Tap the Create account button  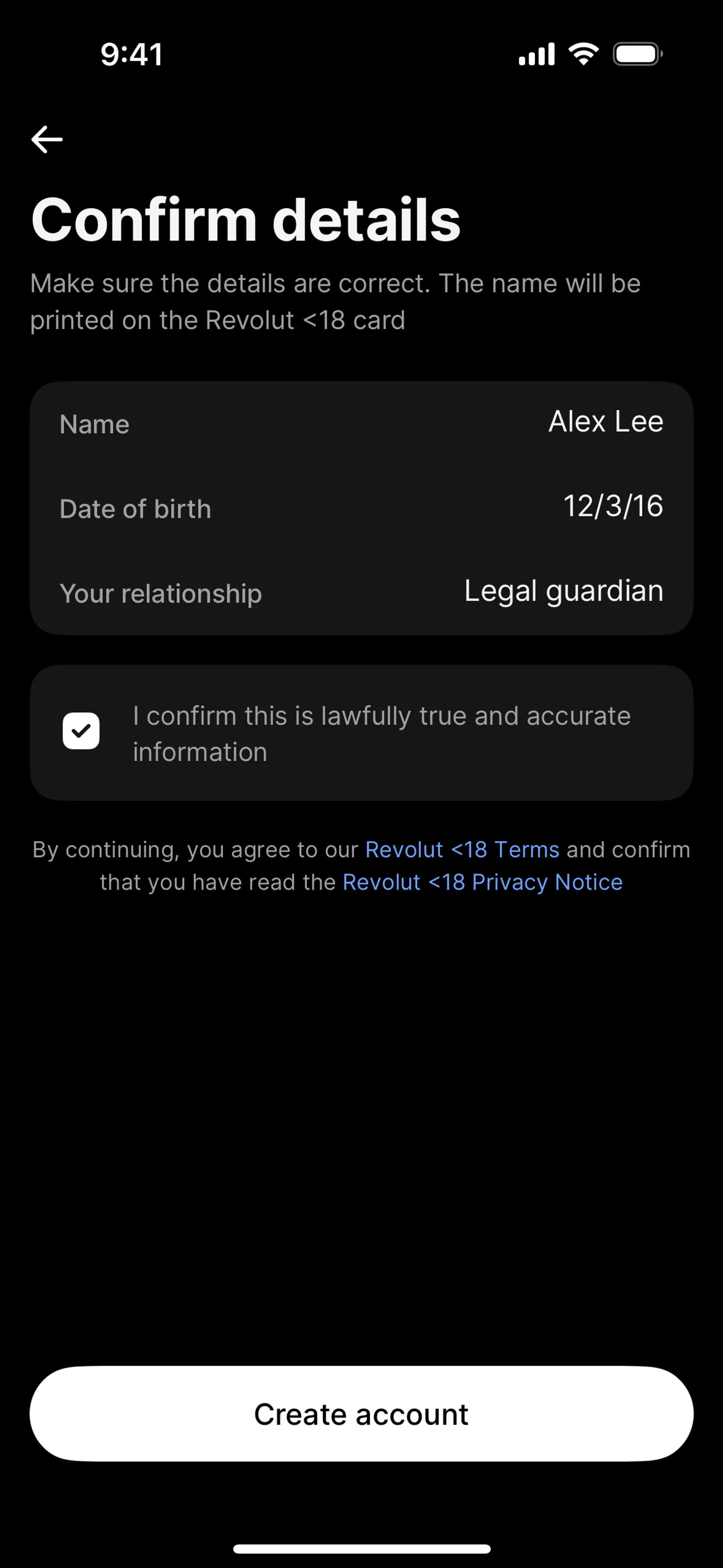[361, 1414]
